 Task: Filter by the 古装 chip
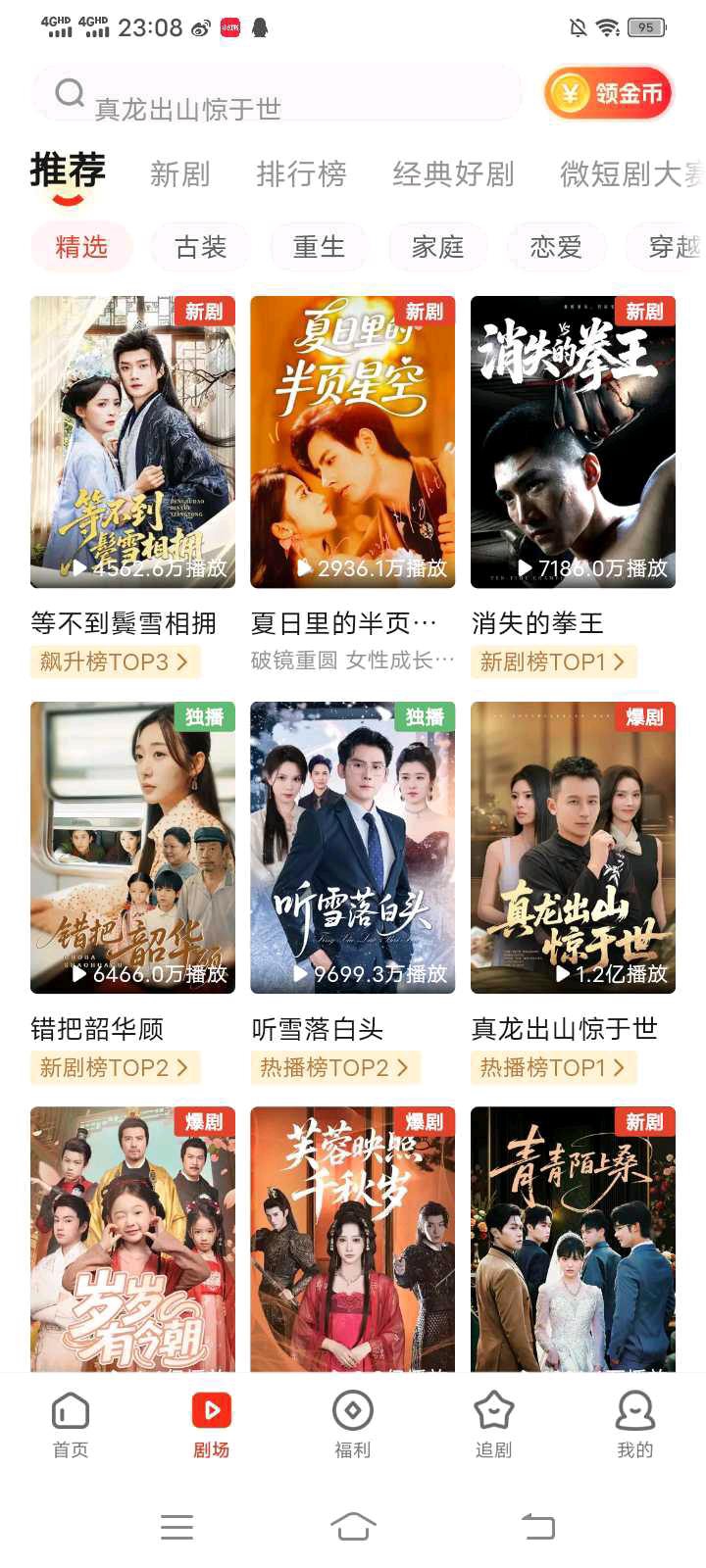(200, 247)
